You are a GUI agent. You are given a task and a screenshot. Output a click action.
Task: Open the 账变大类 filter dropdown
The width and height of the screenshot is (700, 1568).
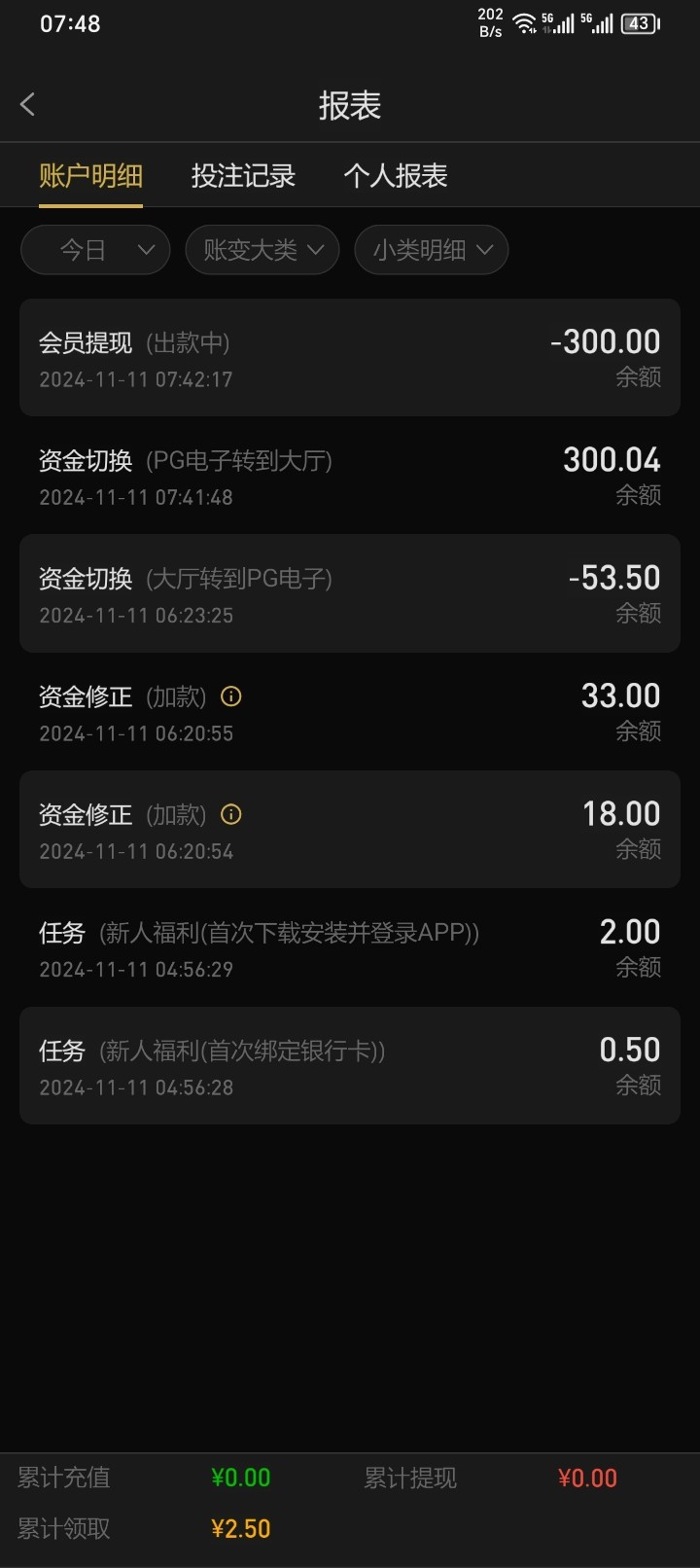[x=262, y=250]
